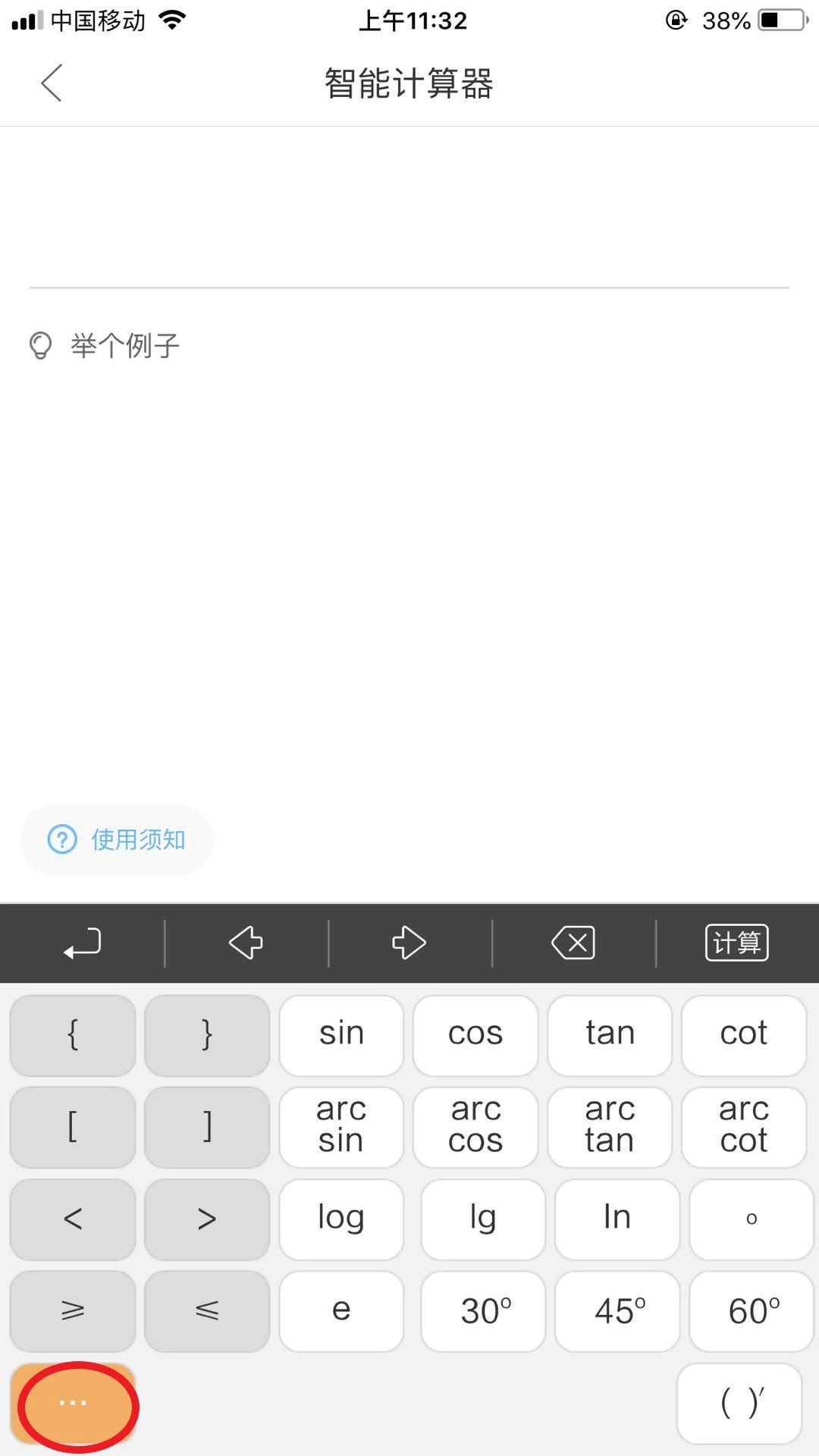Hit the 计算 calculate button
The width and height of the screenshot is (819, 1456).
pyautogui.click(x=736, y=943)
